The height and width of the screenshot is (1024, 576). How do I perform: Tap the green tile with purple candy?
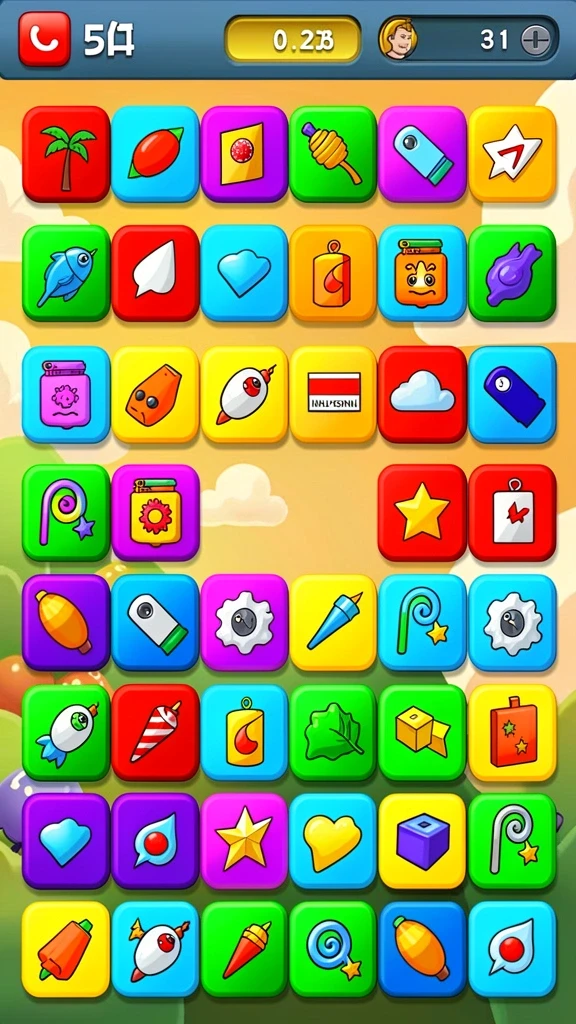[x=512, y=273]
